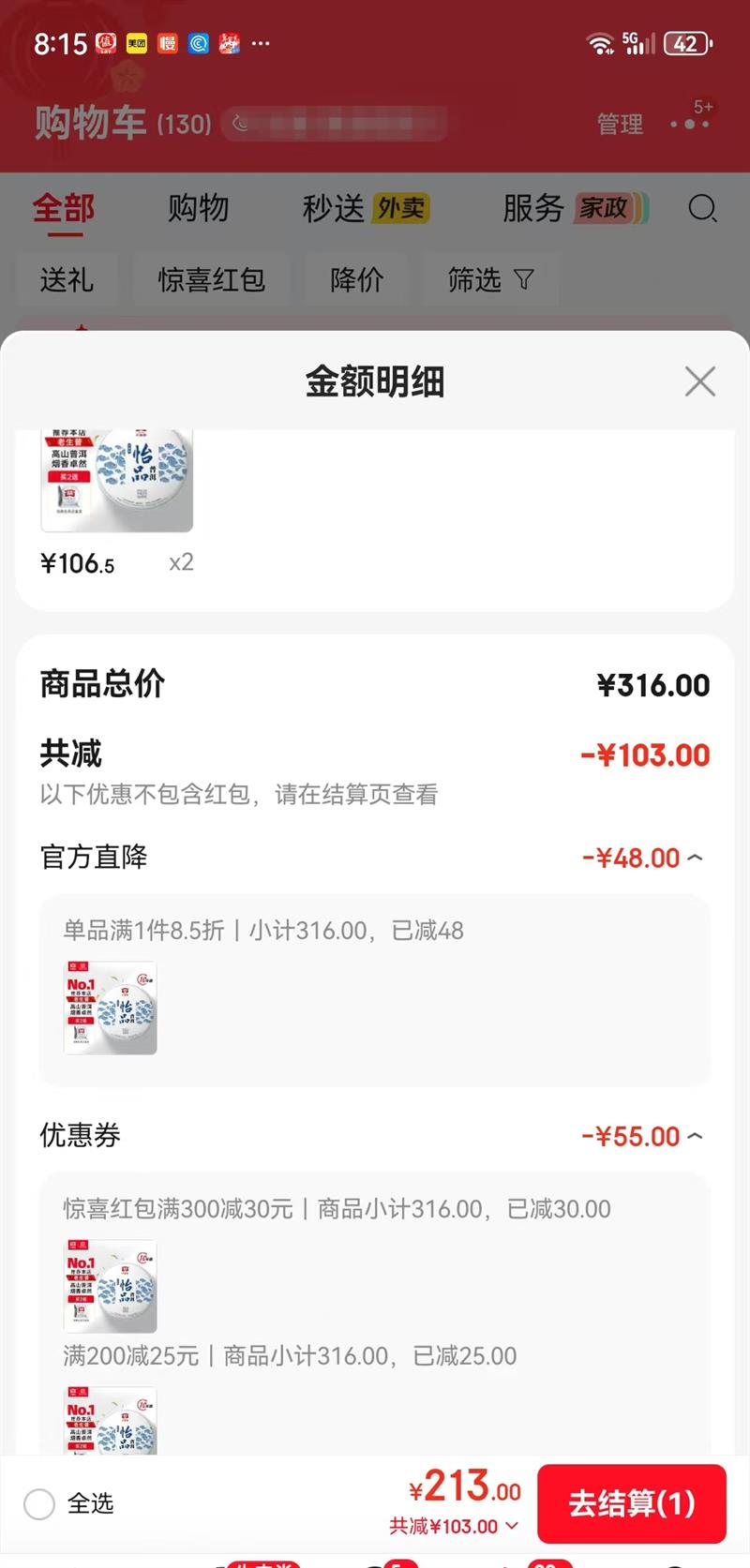Select the 全部 tab
750x1568 pixels.
pyautogui.click(x=64, y=208)
